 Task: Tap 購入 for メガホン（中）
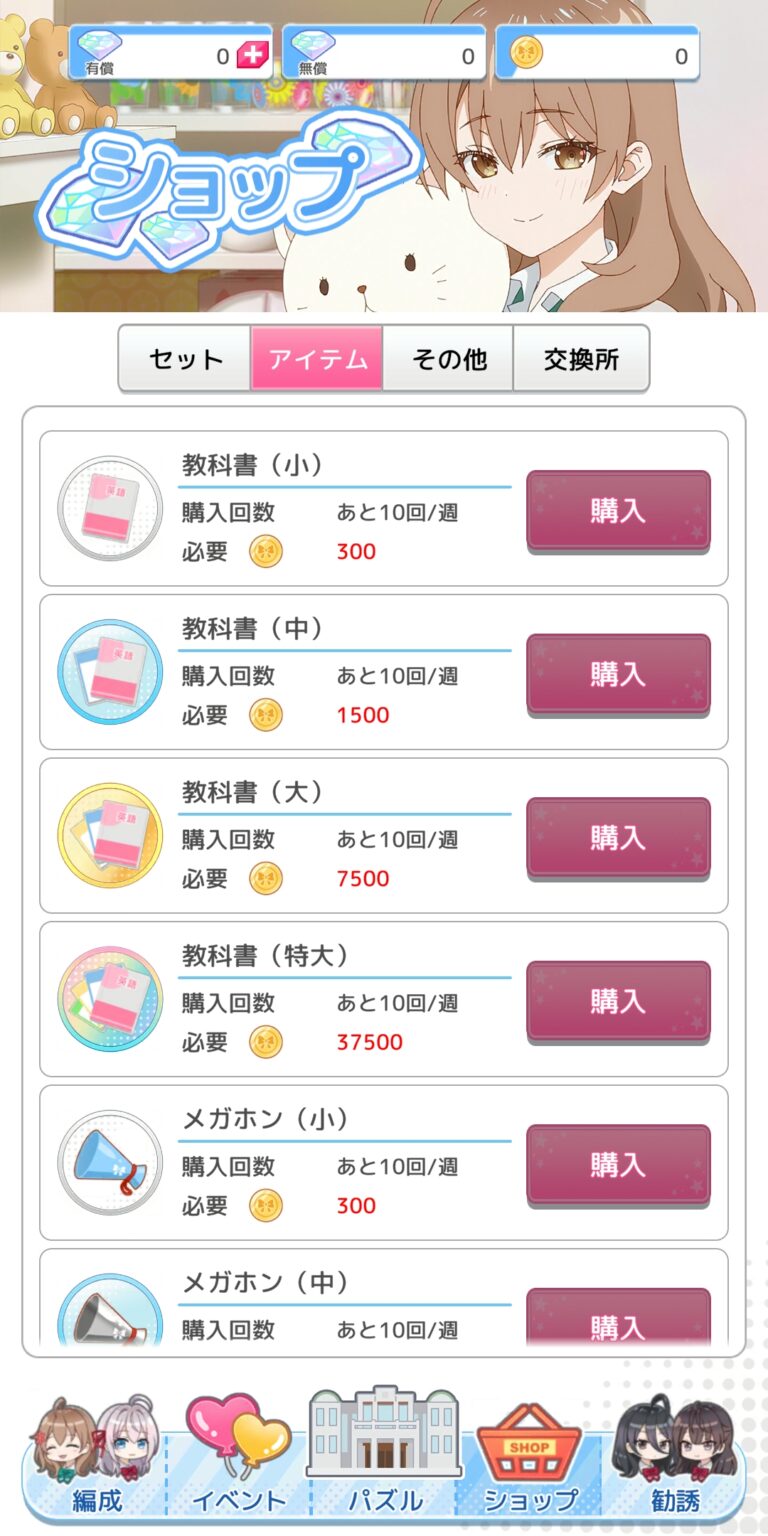tap(618, 1322)
